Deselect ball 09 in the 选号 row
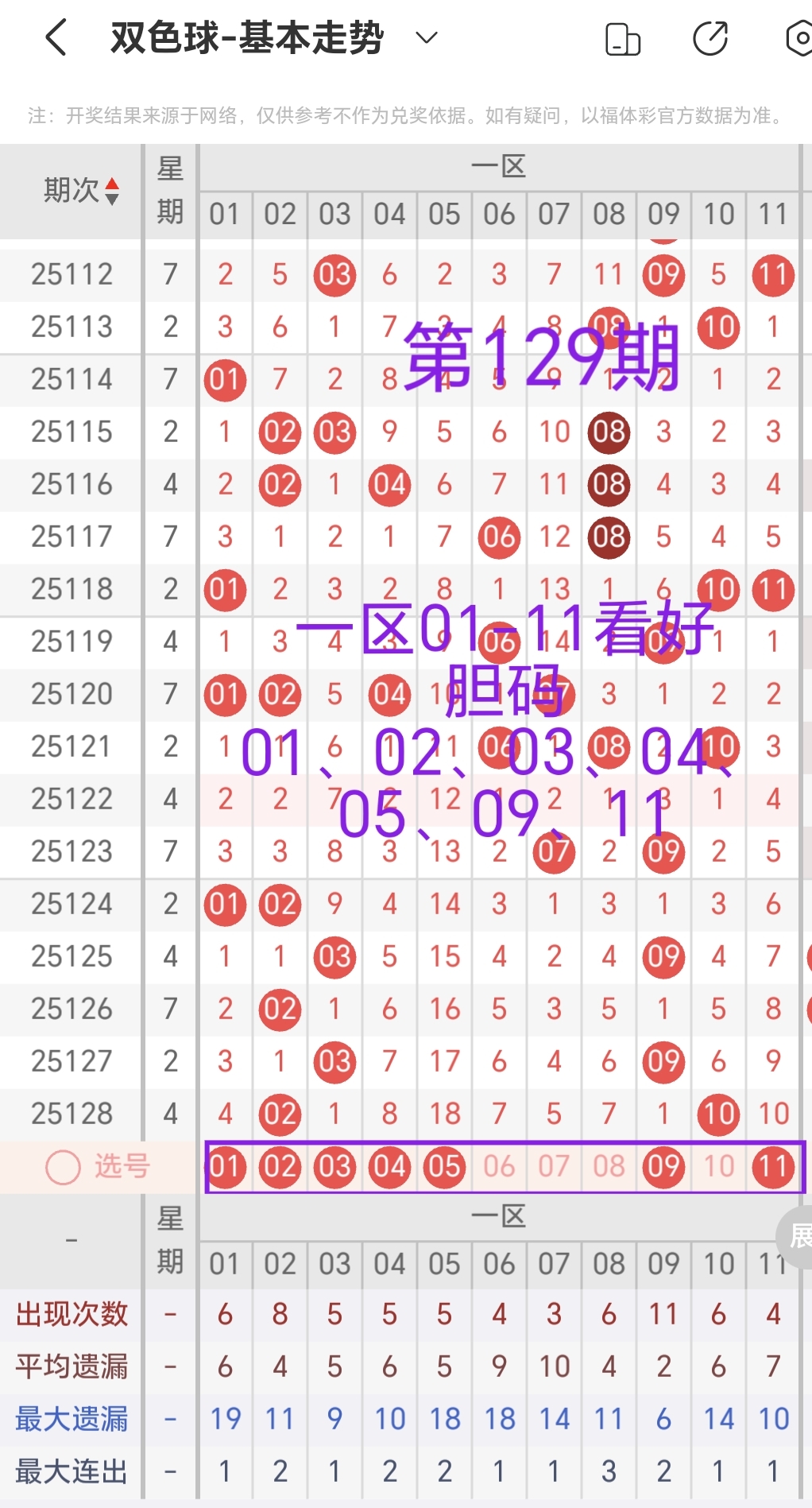The image size is (812, 1508). pyautogui.click(x=663, y=1166)
